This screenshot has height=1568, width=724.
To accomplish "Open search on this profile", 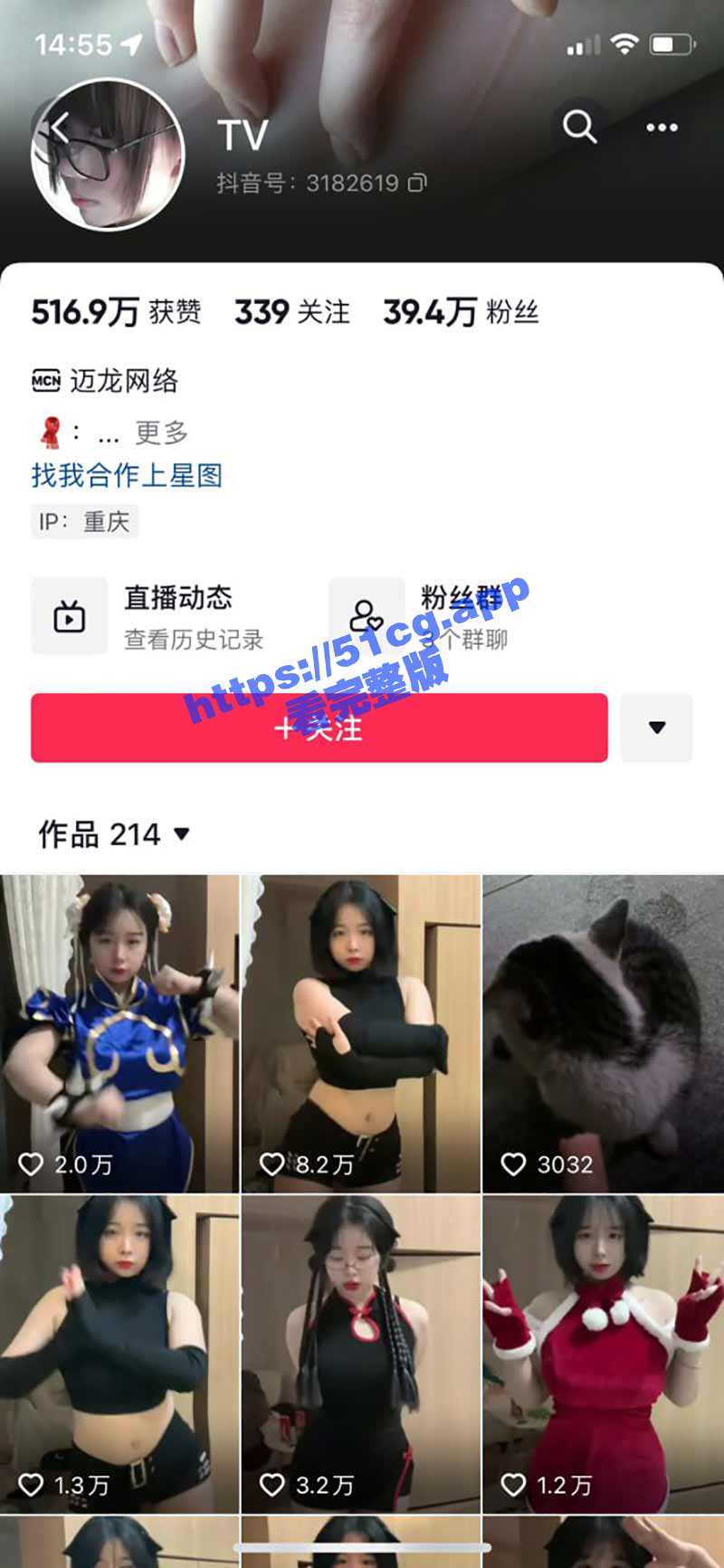I will click(579, 128).
